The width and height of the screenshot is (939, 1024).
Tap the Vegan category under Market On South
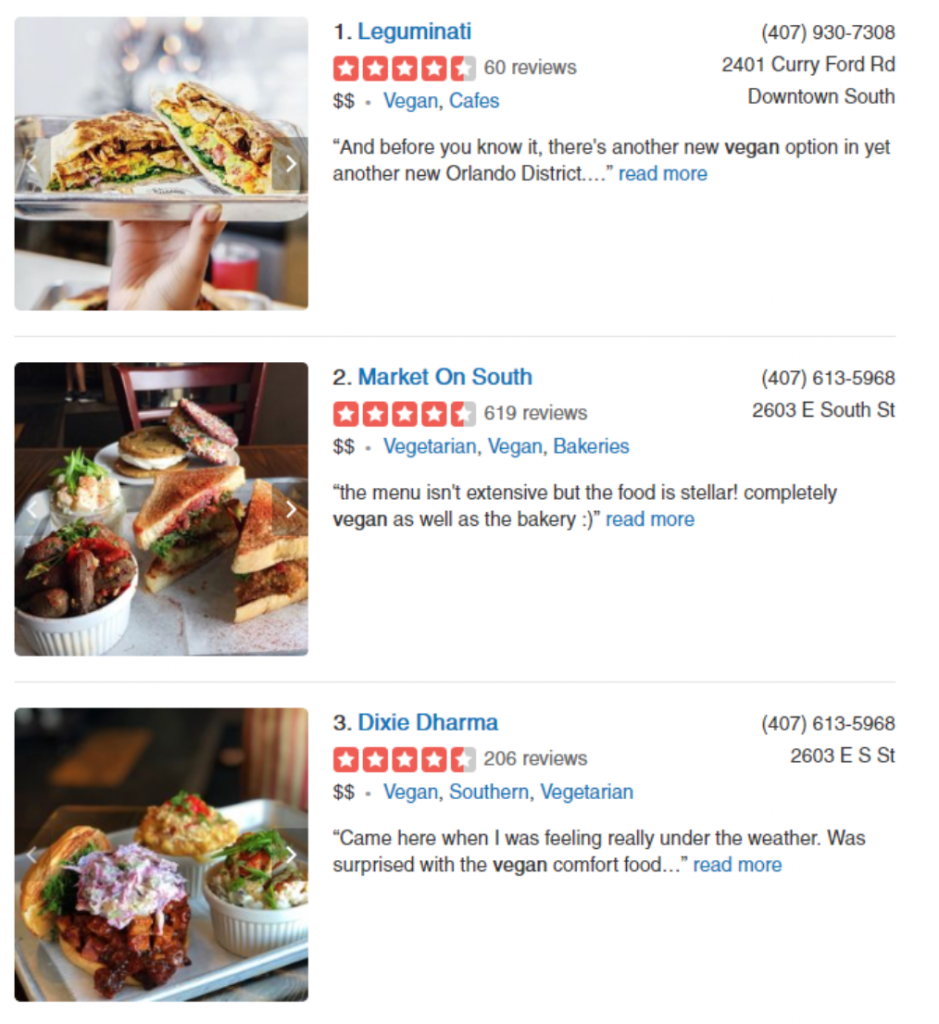point(515,447)
